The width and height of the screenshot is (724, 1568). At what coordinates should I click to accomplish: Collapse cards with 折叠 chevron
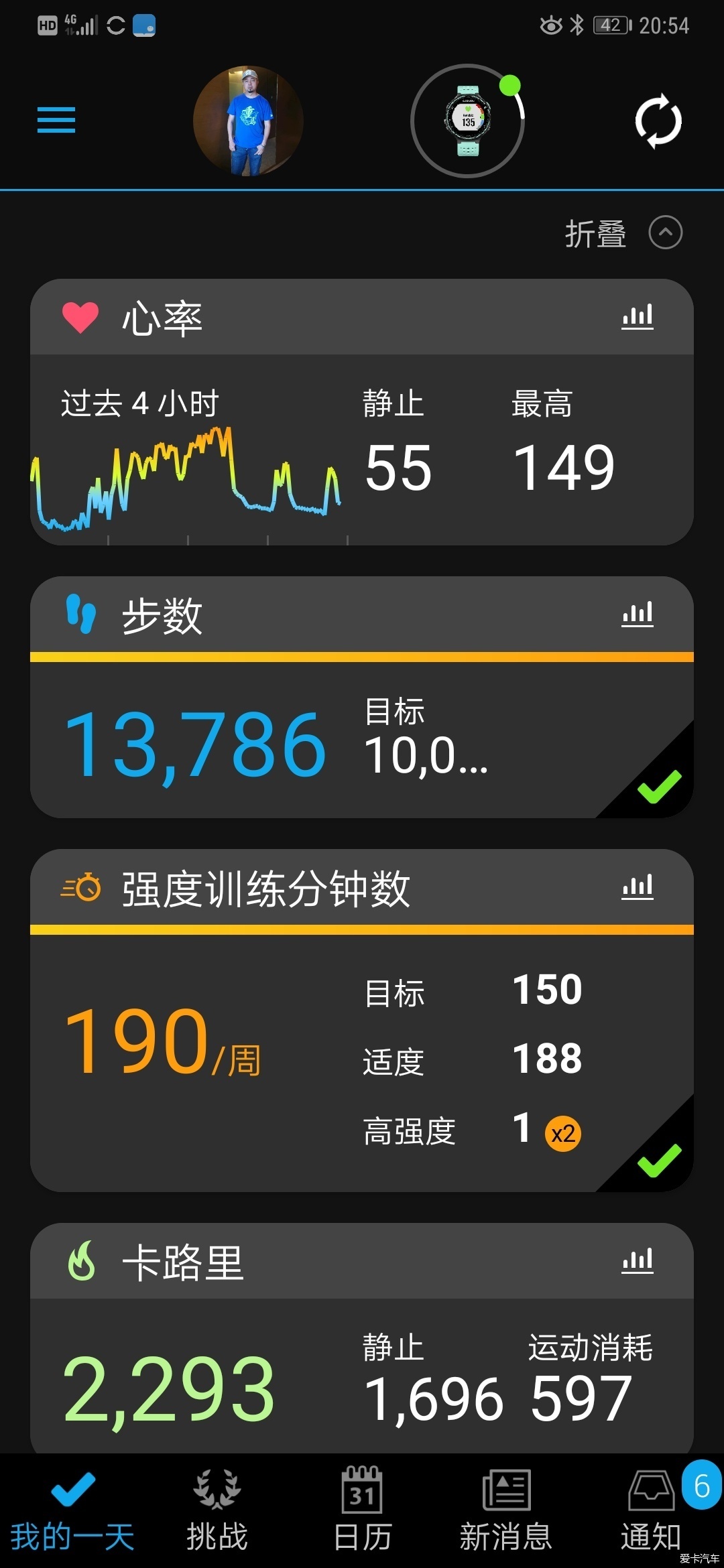[665, 233]
